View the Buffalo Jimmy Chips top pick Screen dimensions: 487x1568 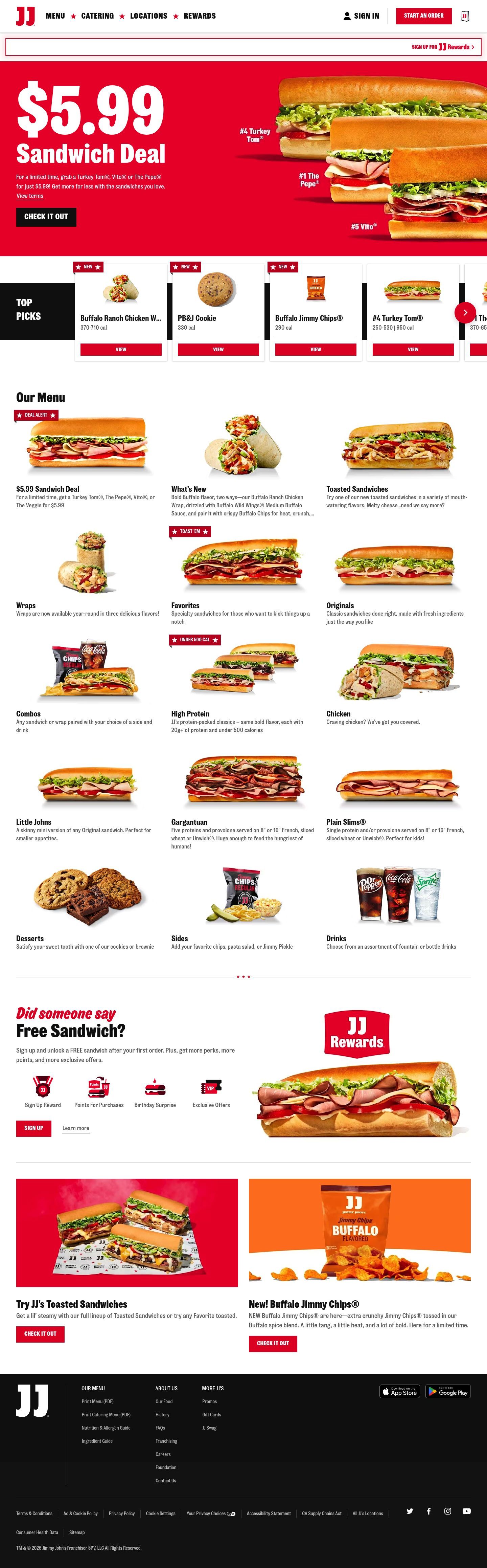[316, 349]
